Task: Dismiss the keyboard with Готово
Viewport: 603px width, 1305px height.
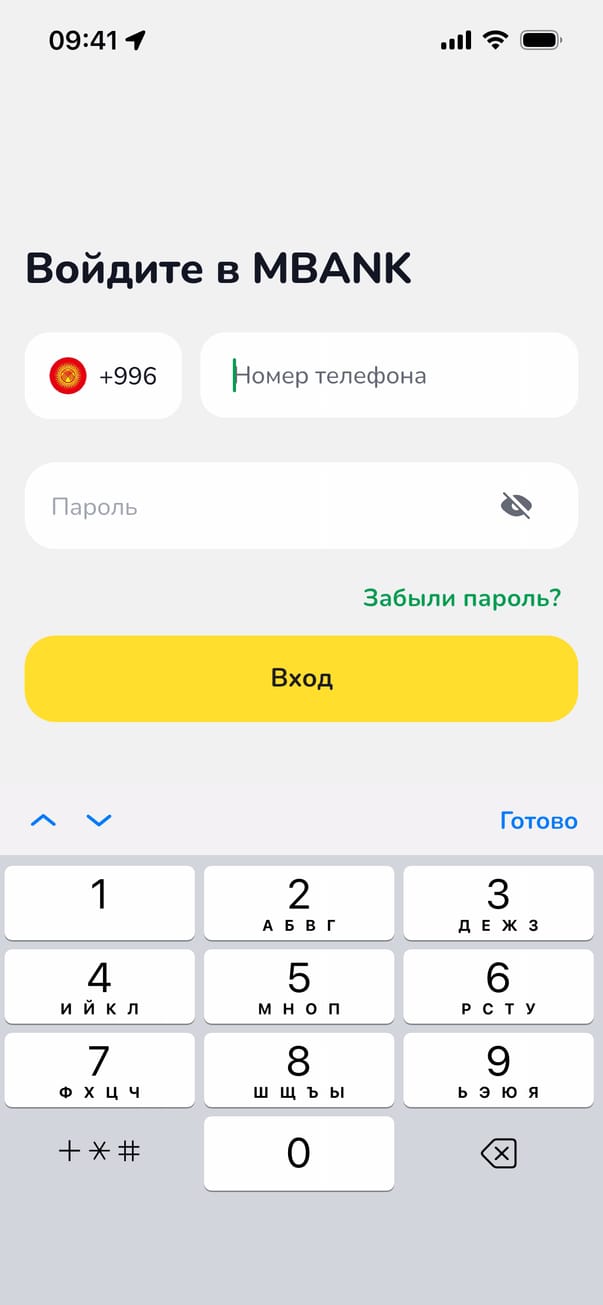Action: (x=538, y=821)
